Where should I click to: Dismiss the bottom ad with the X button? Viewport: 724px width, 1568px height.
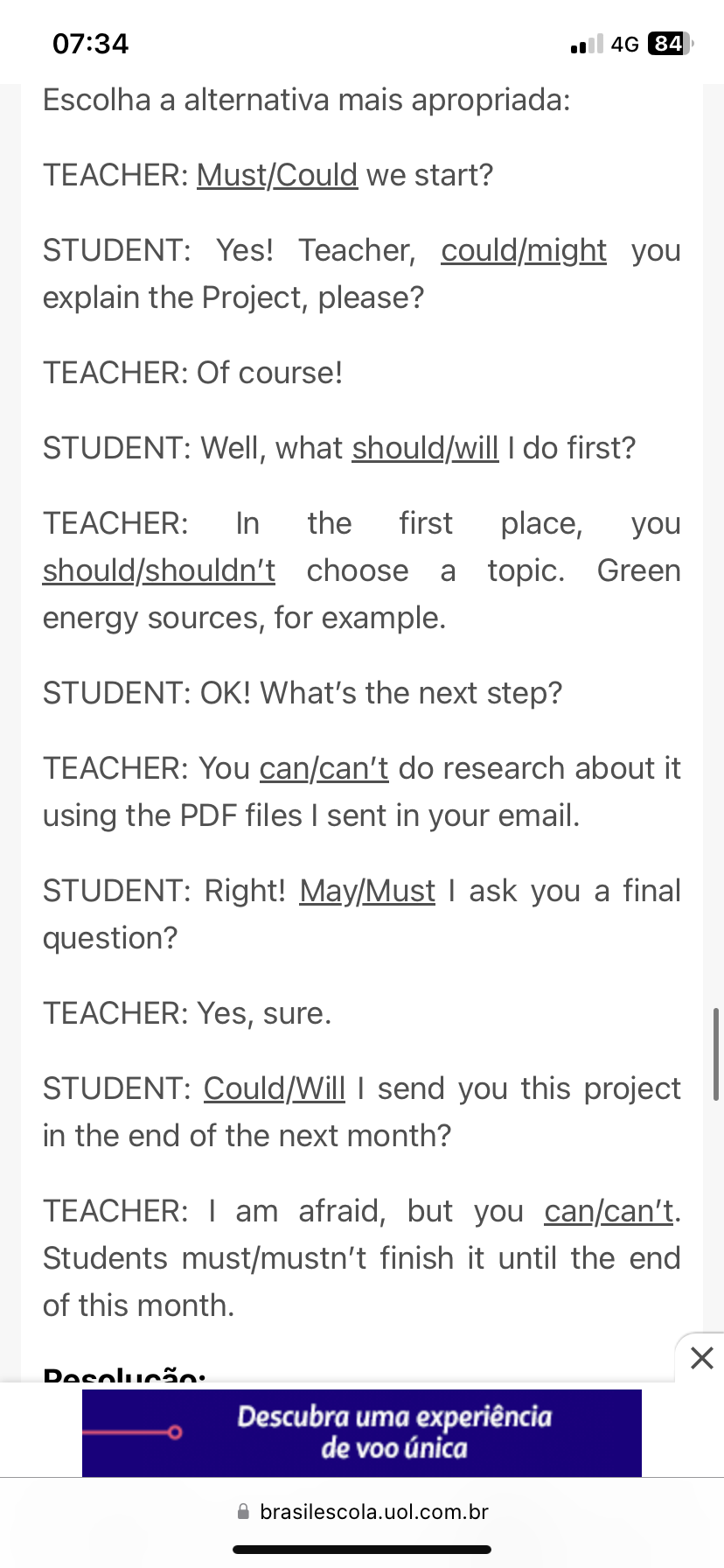click(x=701, y=1358)
